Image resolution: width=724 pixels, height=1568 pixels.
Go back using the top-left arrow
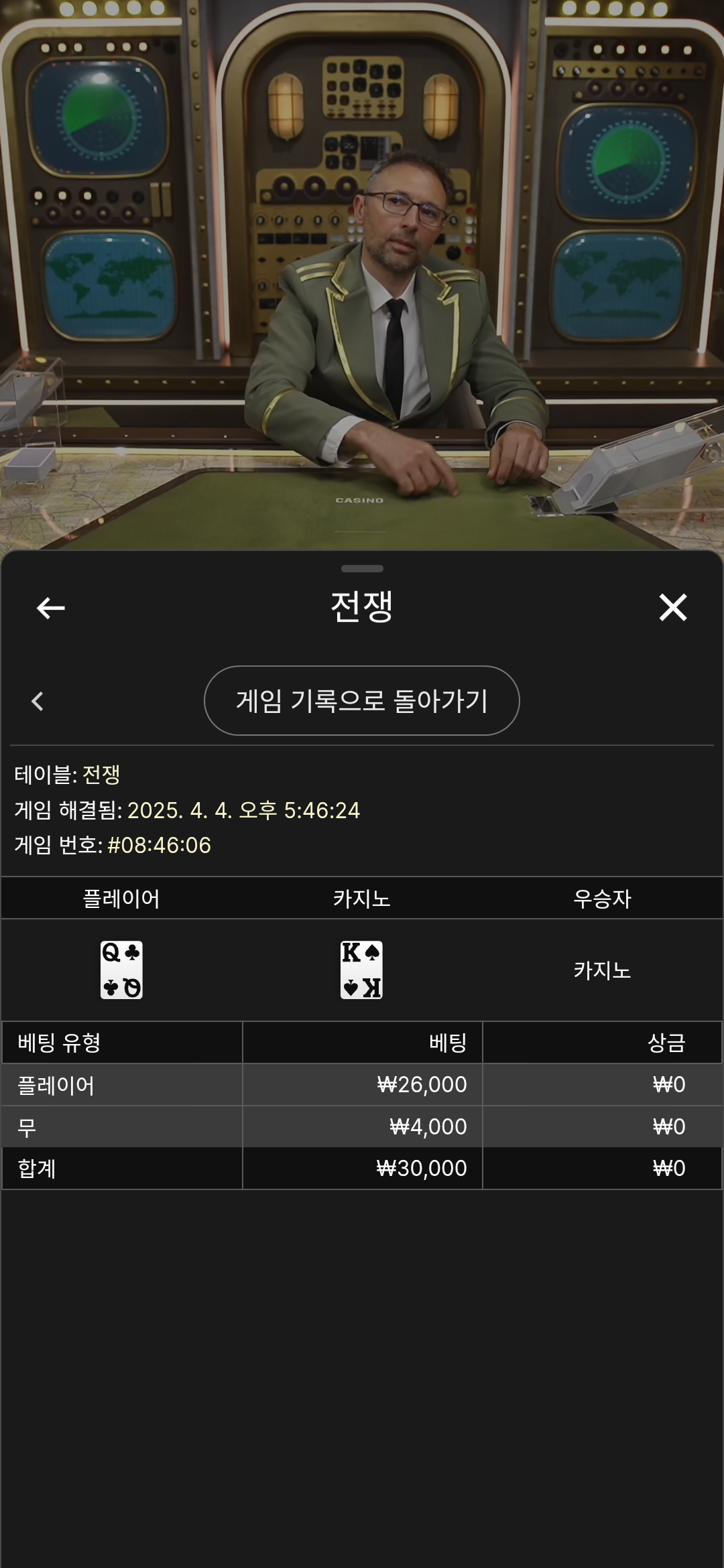coord(51,608)
